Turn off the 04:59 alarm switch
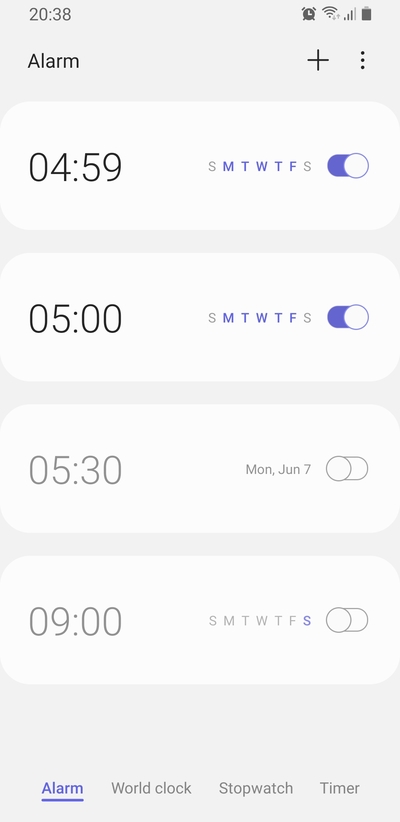This screenshot has height=822, width=400. (348, 166)
